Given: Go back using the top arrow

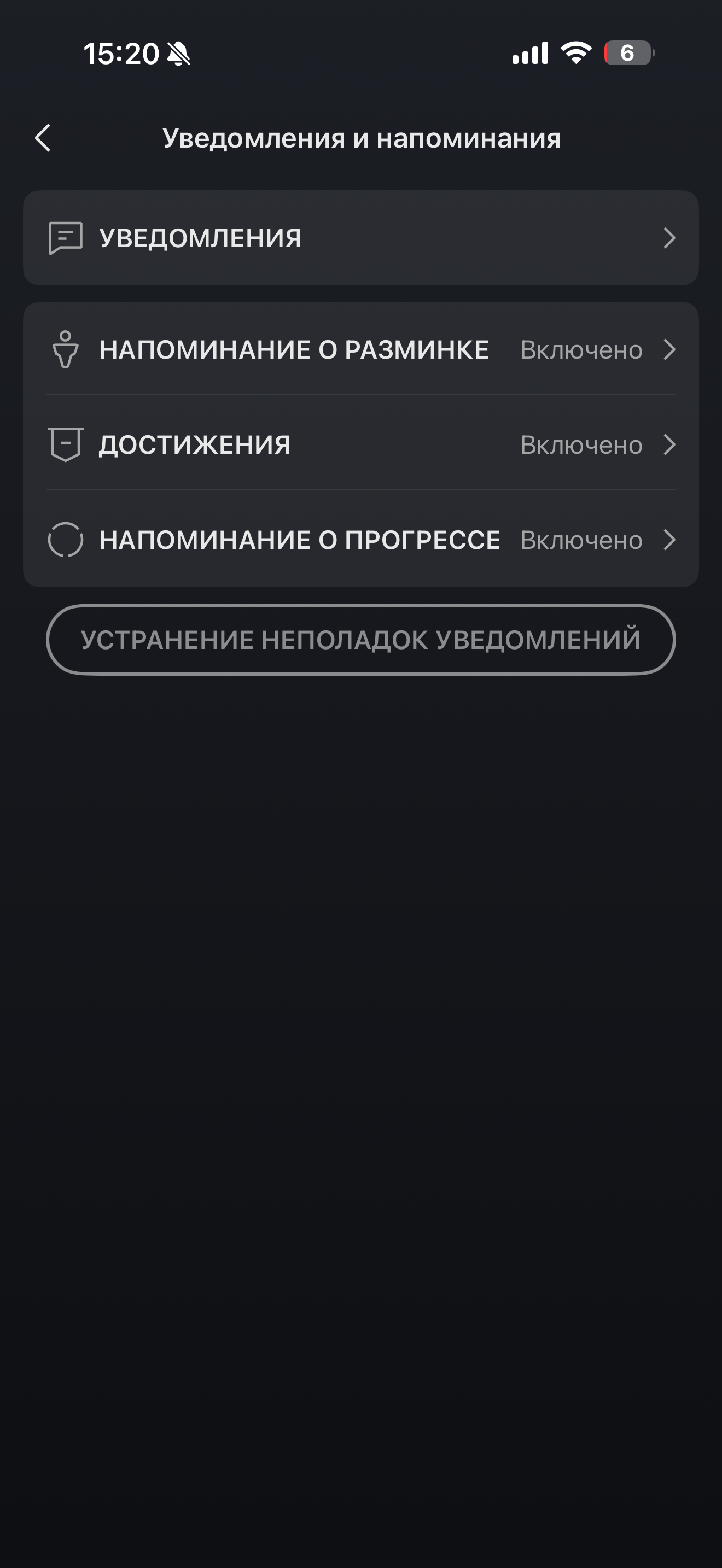Looking at the screenshot, I should coord(43,138).
